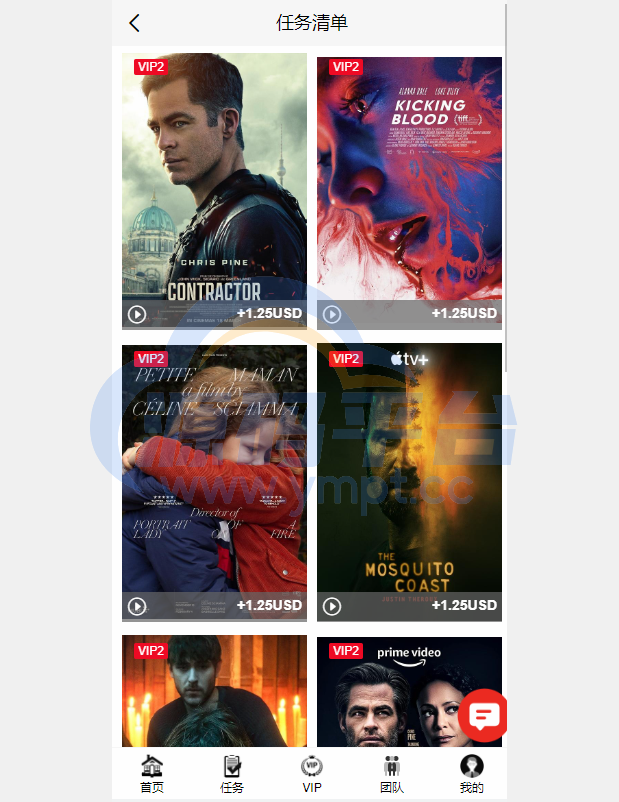Open The Contractor task card

point(214,180)
